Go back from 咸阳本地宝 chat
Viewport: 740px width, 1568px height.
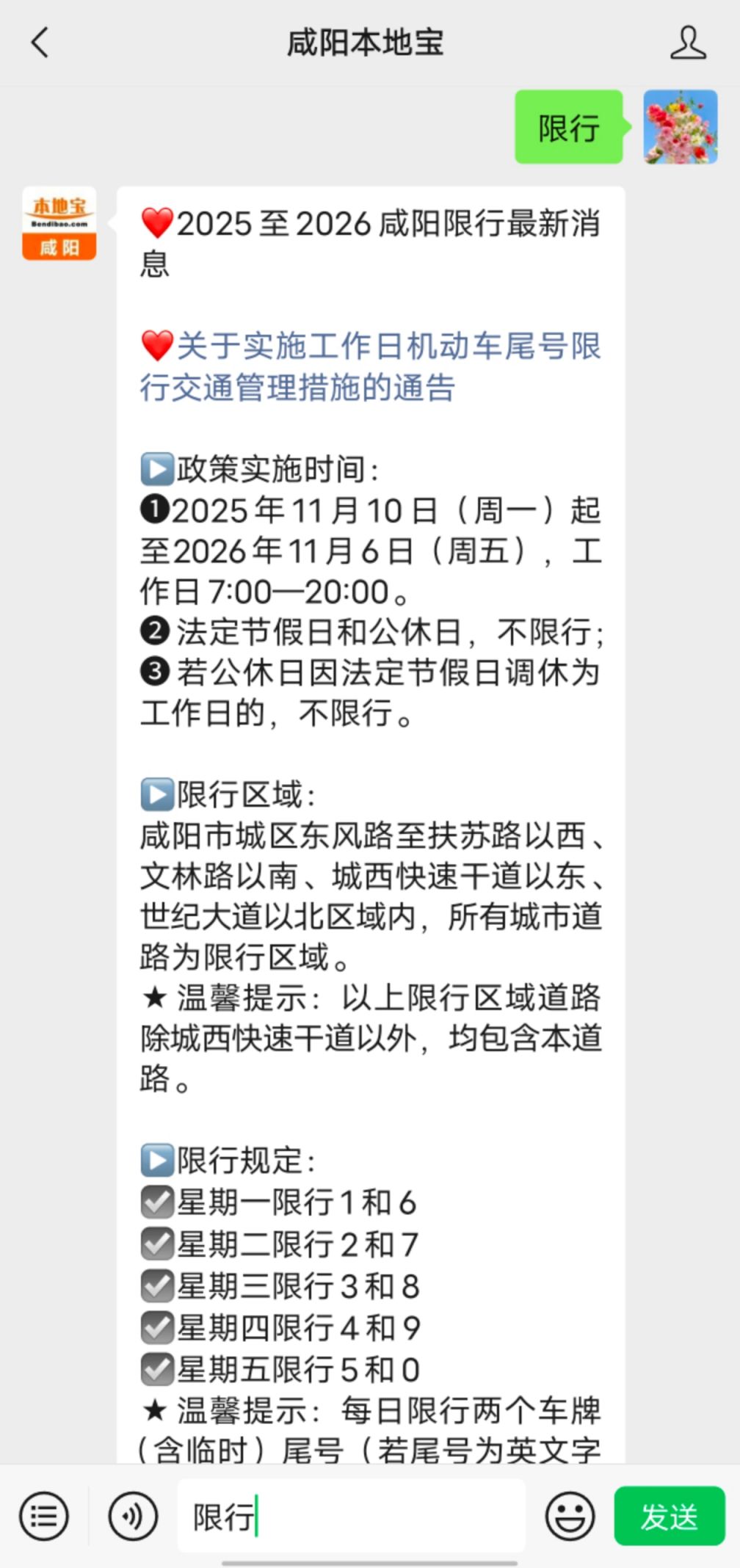click(40, 43)
